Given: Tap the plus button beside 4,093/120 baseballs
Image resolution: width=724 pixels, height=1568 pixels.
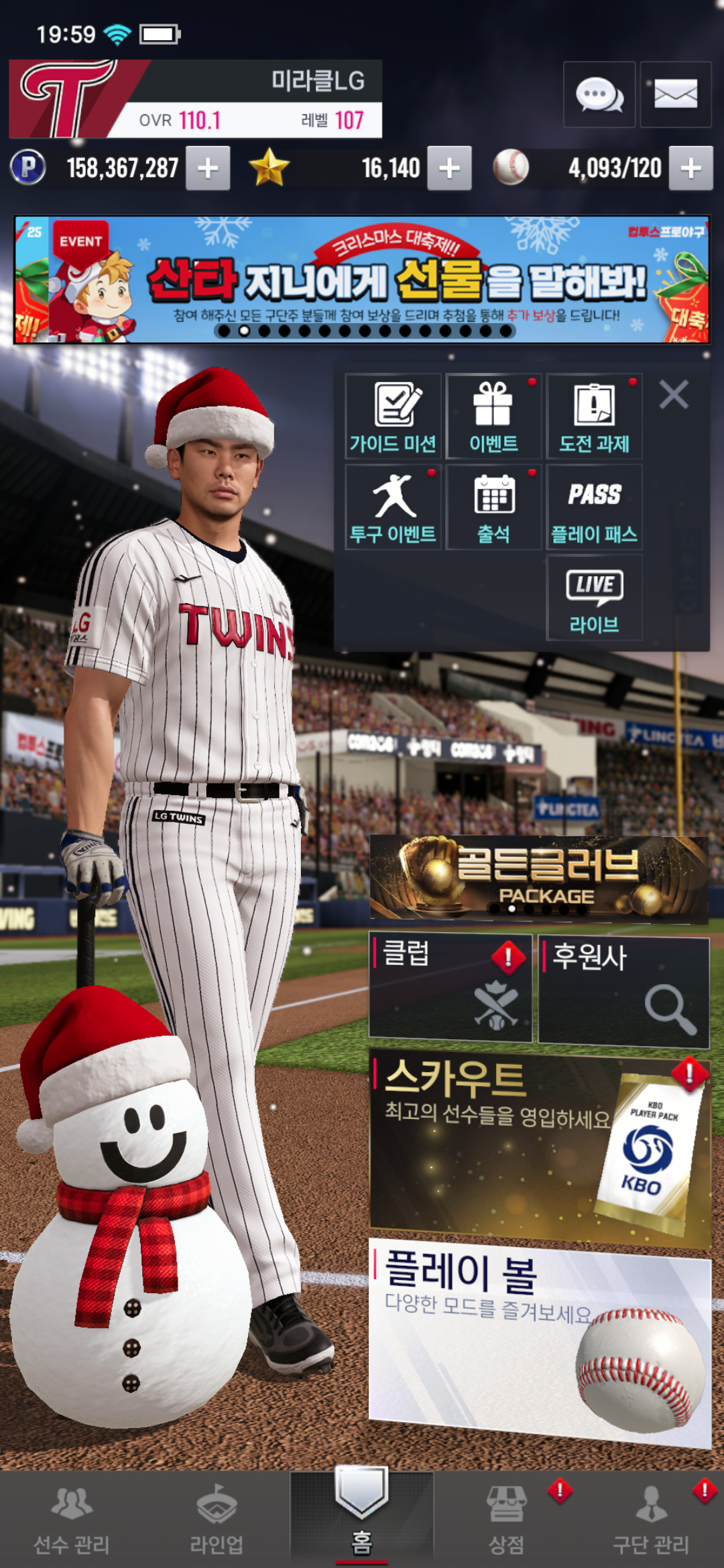Looking at the screenshot, I should [690, 168].
